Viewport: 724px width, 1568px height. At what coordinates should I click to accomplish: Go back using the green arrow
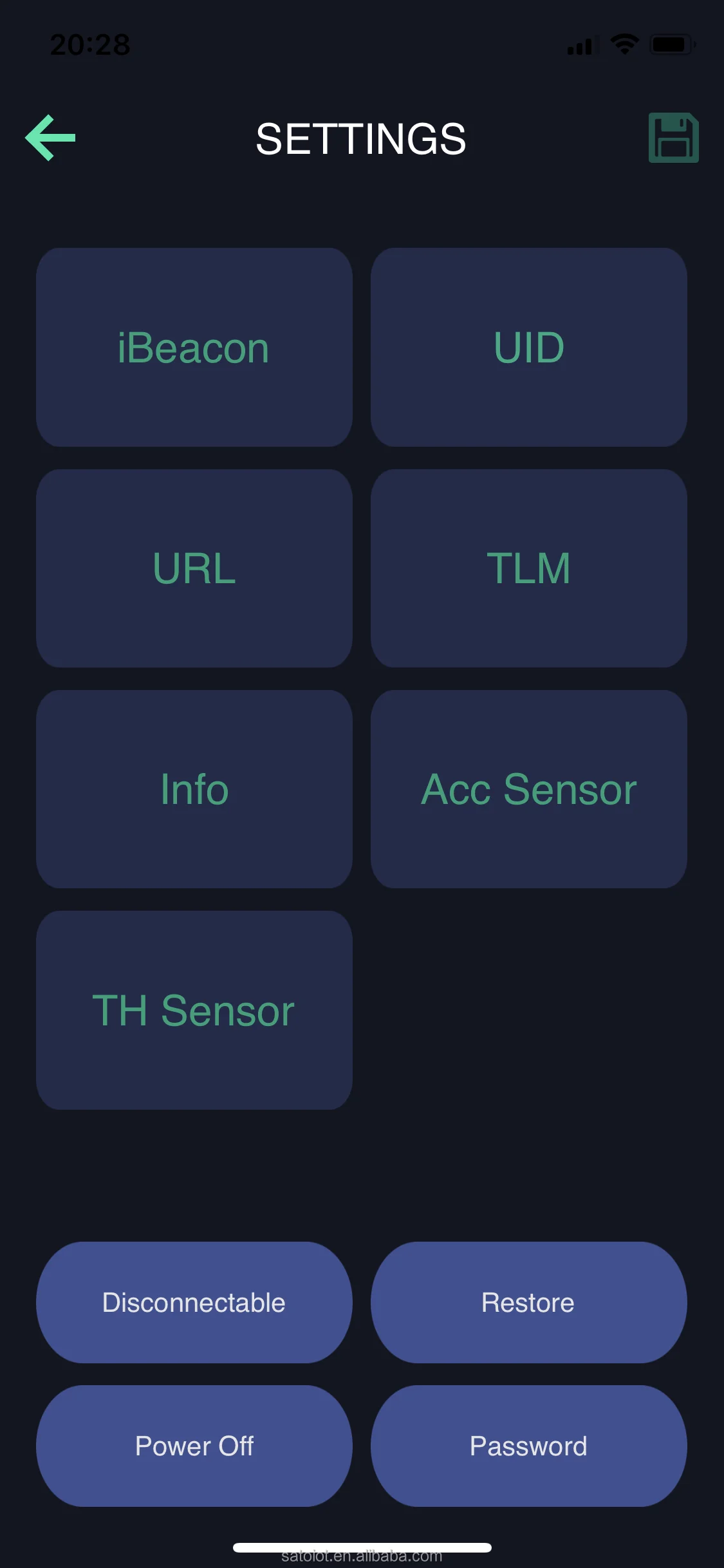coord(50,138)
